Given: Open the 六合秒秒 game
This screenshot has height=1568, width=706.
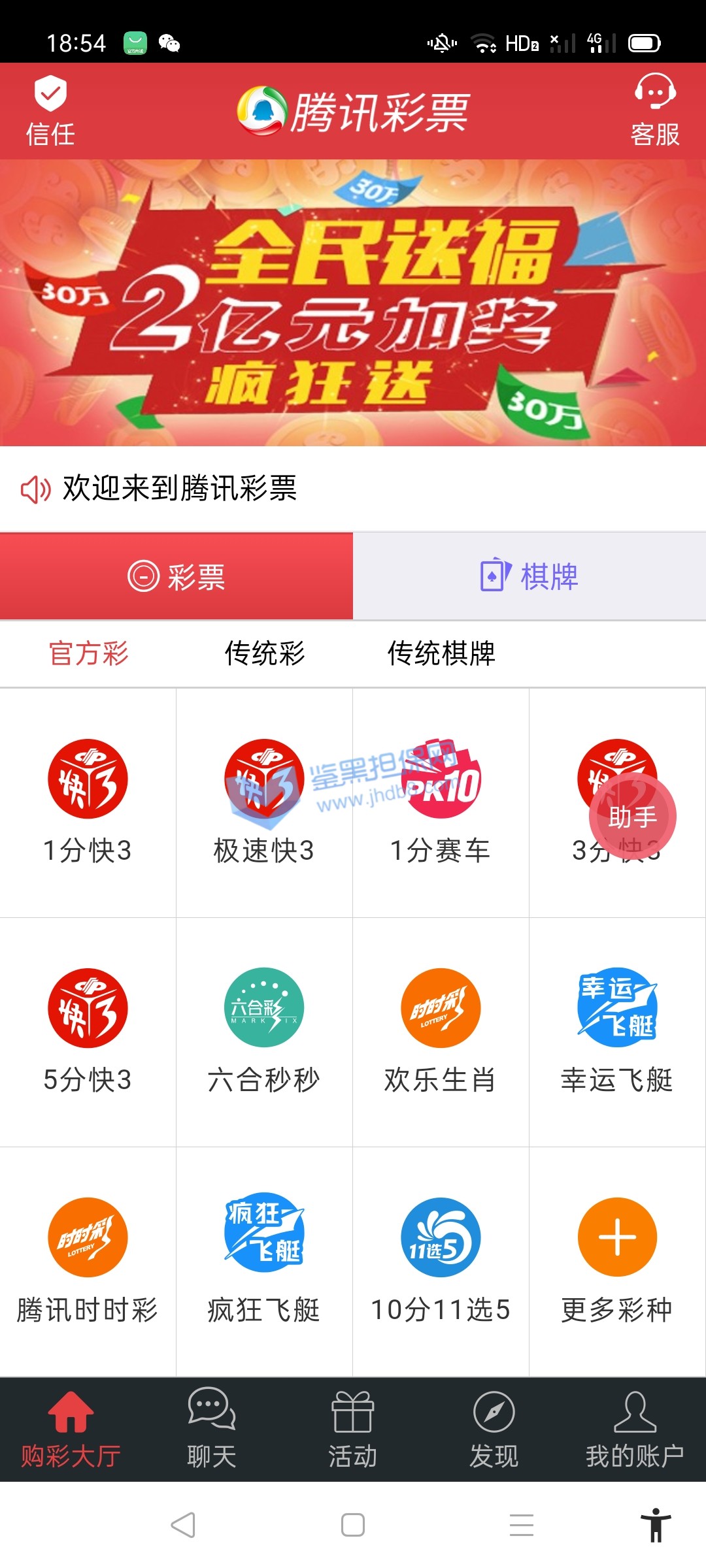Looking at the screenshot, I should 264,1032.
